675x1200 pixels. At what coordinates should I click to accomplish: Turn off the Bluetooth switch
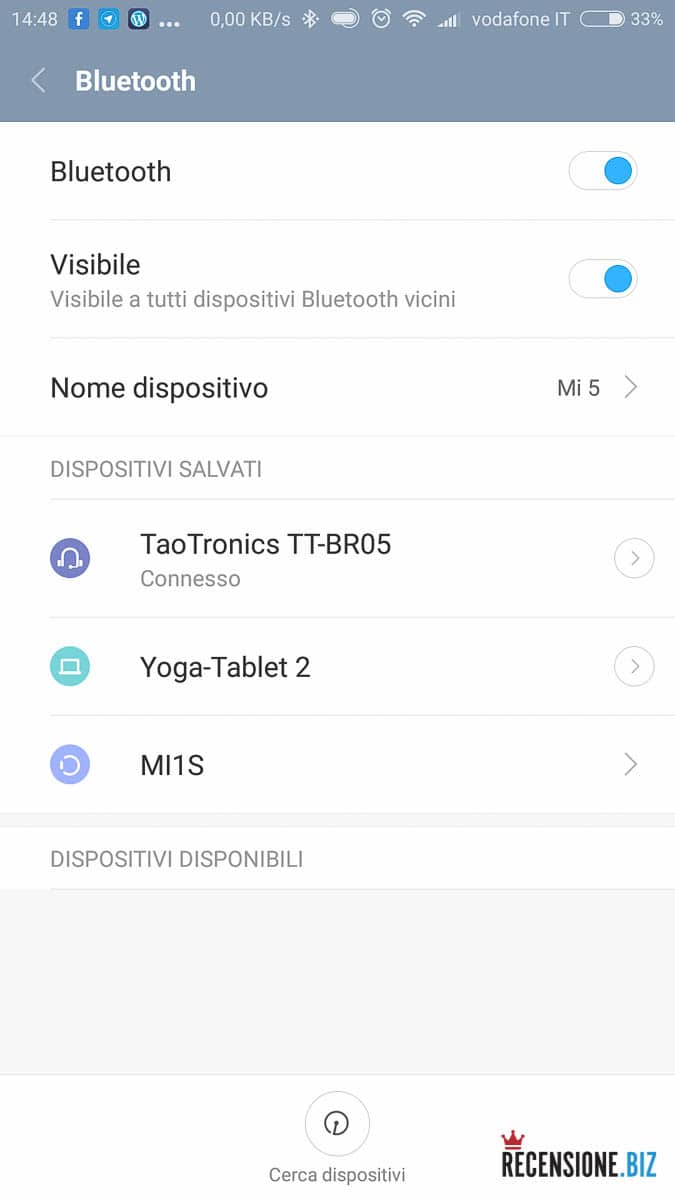603,172
